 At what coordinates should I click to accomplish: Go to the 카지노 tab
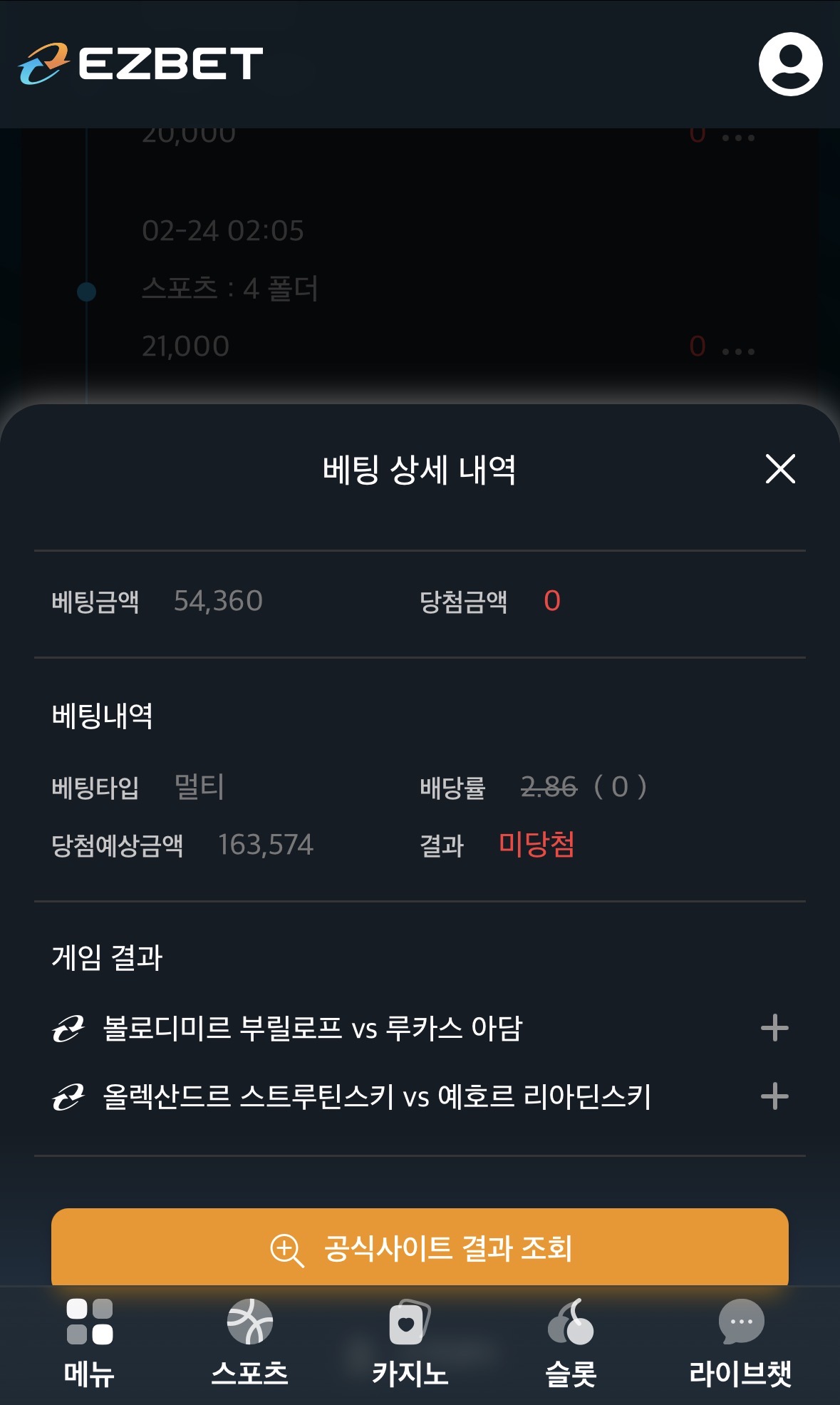(x=410, y=1343)
